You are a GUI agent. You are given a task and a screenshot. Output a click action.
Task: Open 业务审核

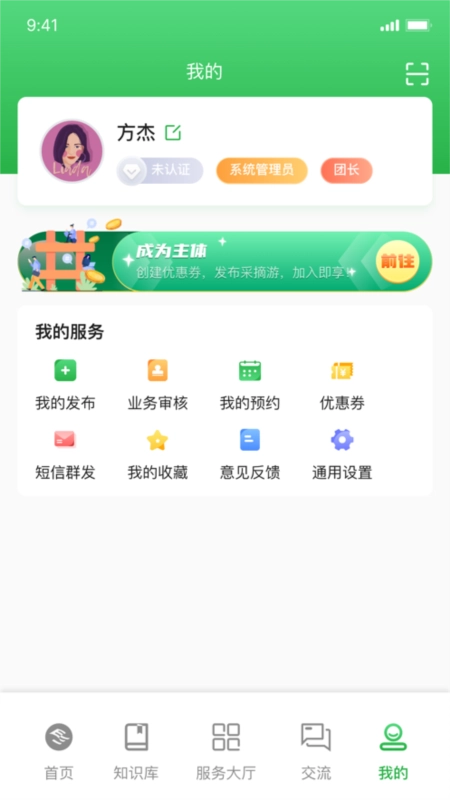(158, 385)
